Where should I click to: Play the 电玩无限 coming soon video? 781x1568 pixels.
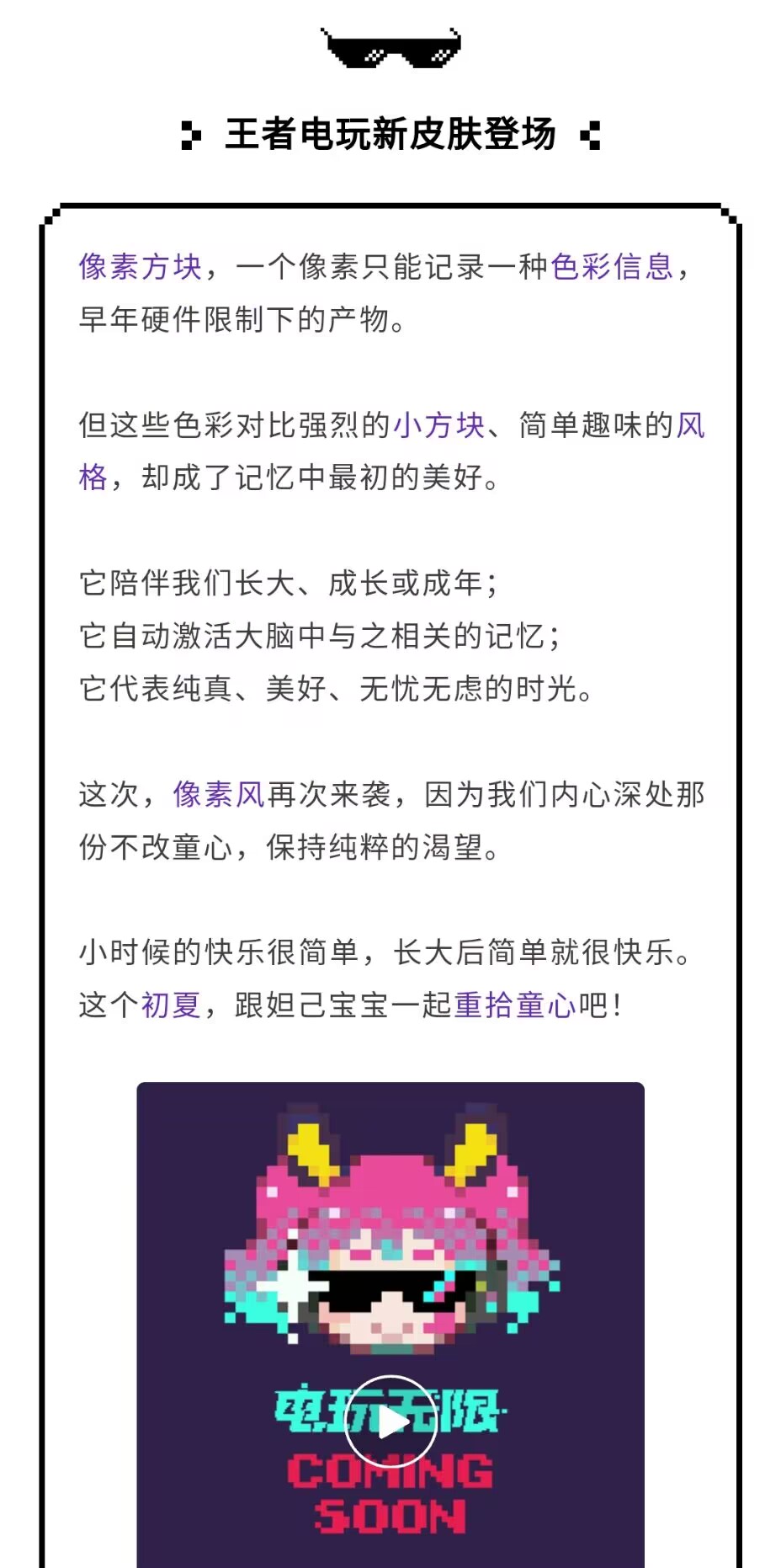pyautogui.click(x=390, y=1422)
